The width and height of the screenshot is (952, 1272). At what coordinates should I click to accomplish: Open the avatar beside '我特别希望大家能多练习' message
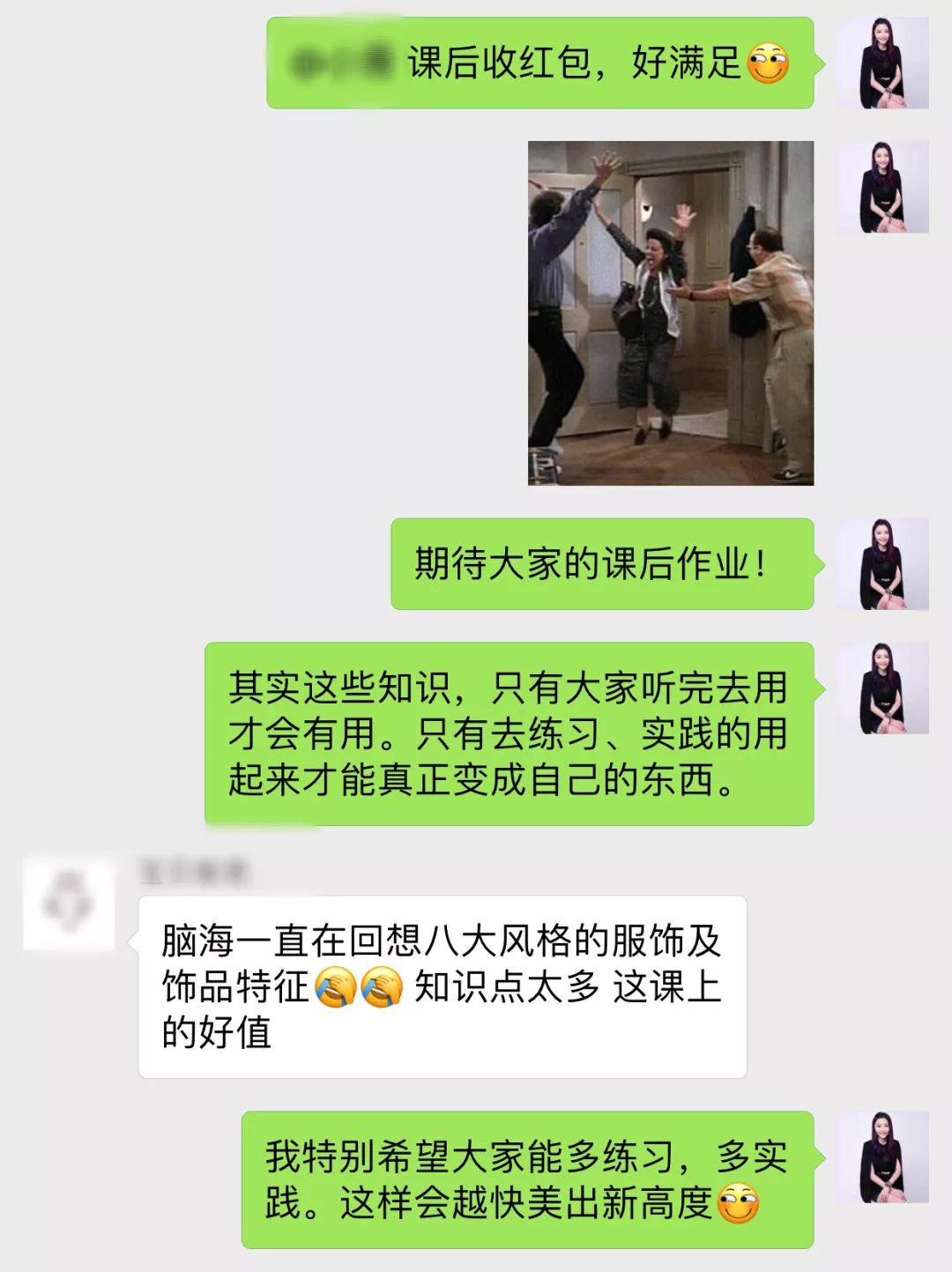882,1157
